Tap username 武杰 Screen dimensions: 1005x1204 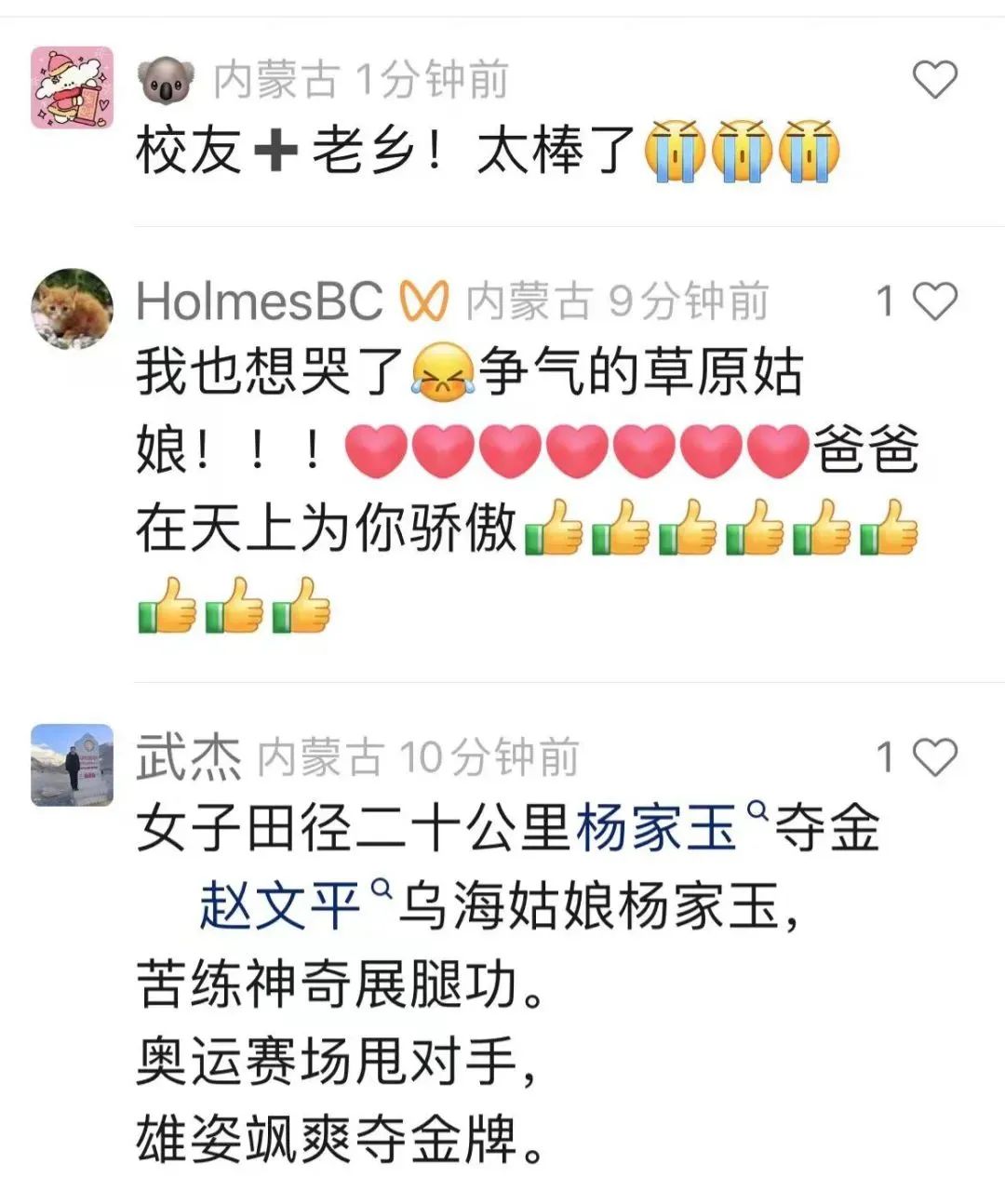coord(188,757)
